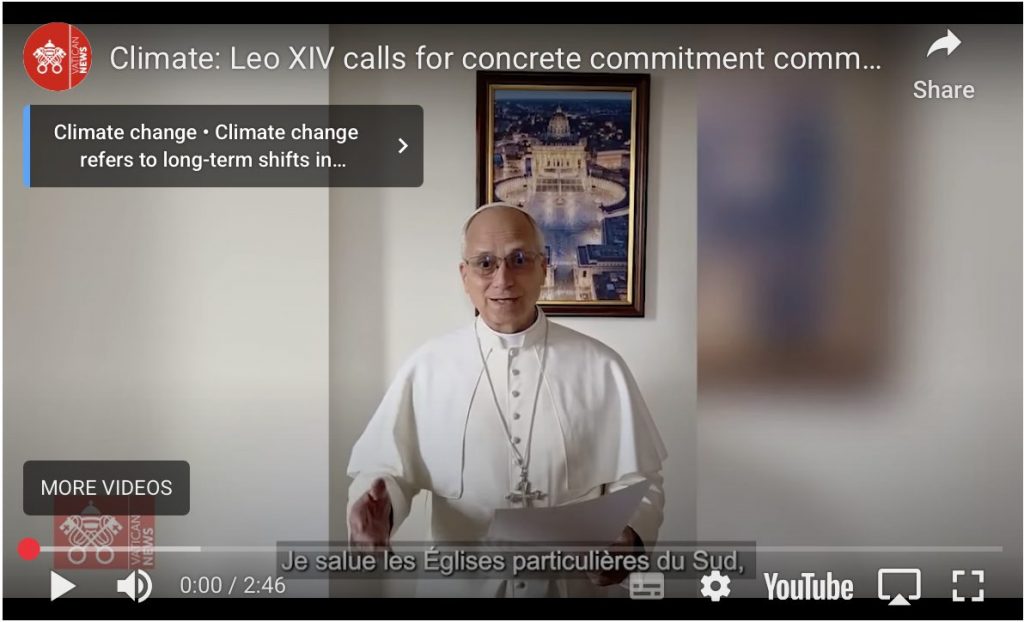Enter fullscreen mode
Viewport: 1024px width, 622px height.
[967, 586]
